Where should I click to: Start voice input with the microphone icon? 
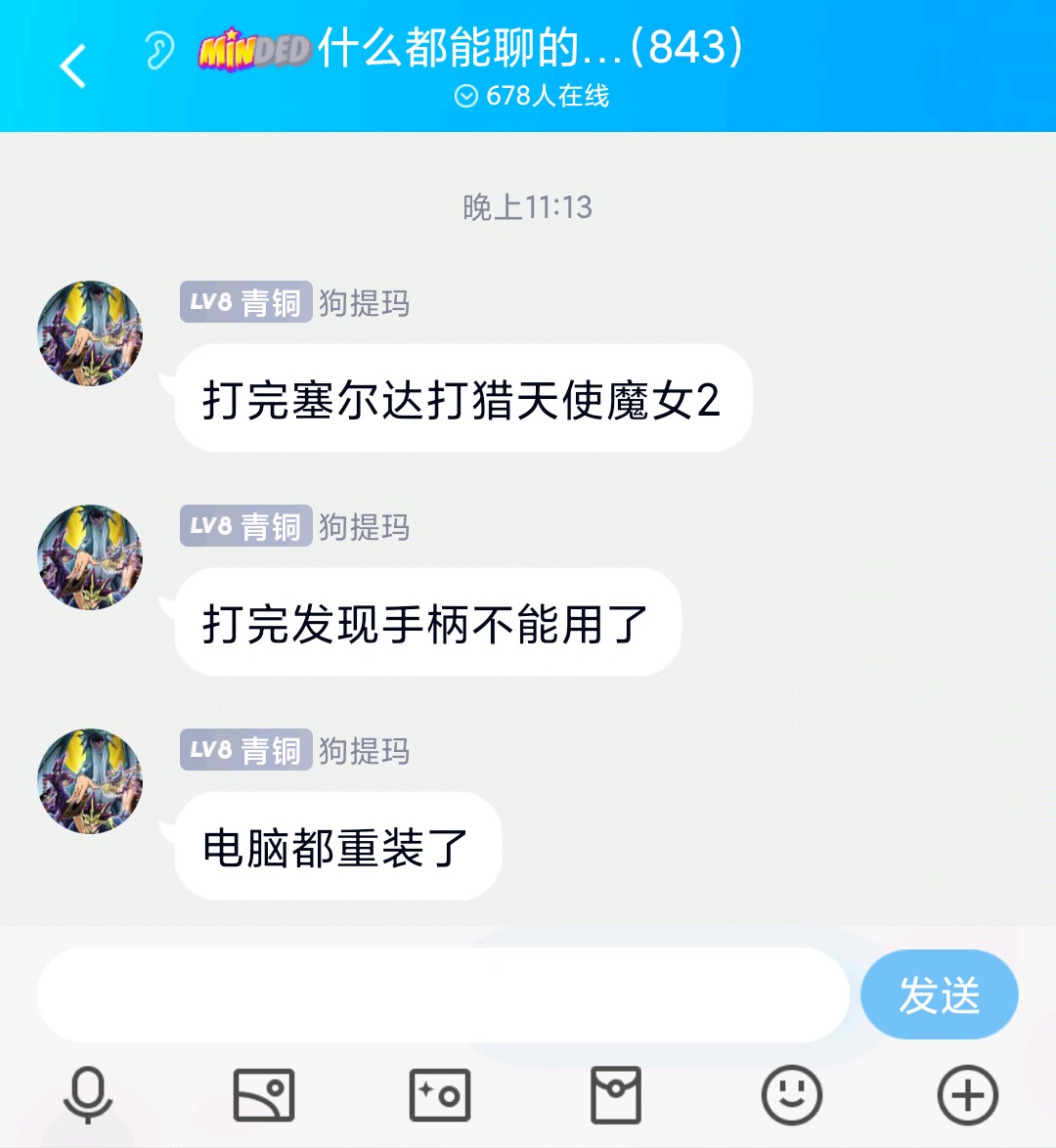click(88, 1095)
